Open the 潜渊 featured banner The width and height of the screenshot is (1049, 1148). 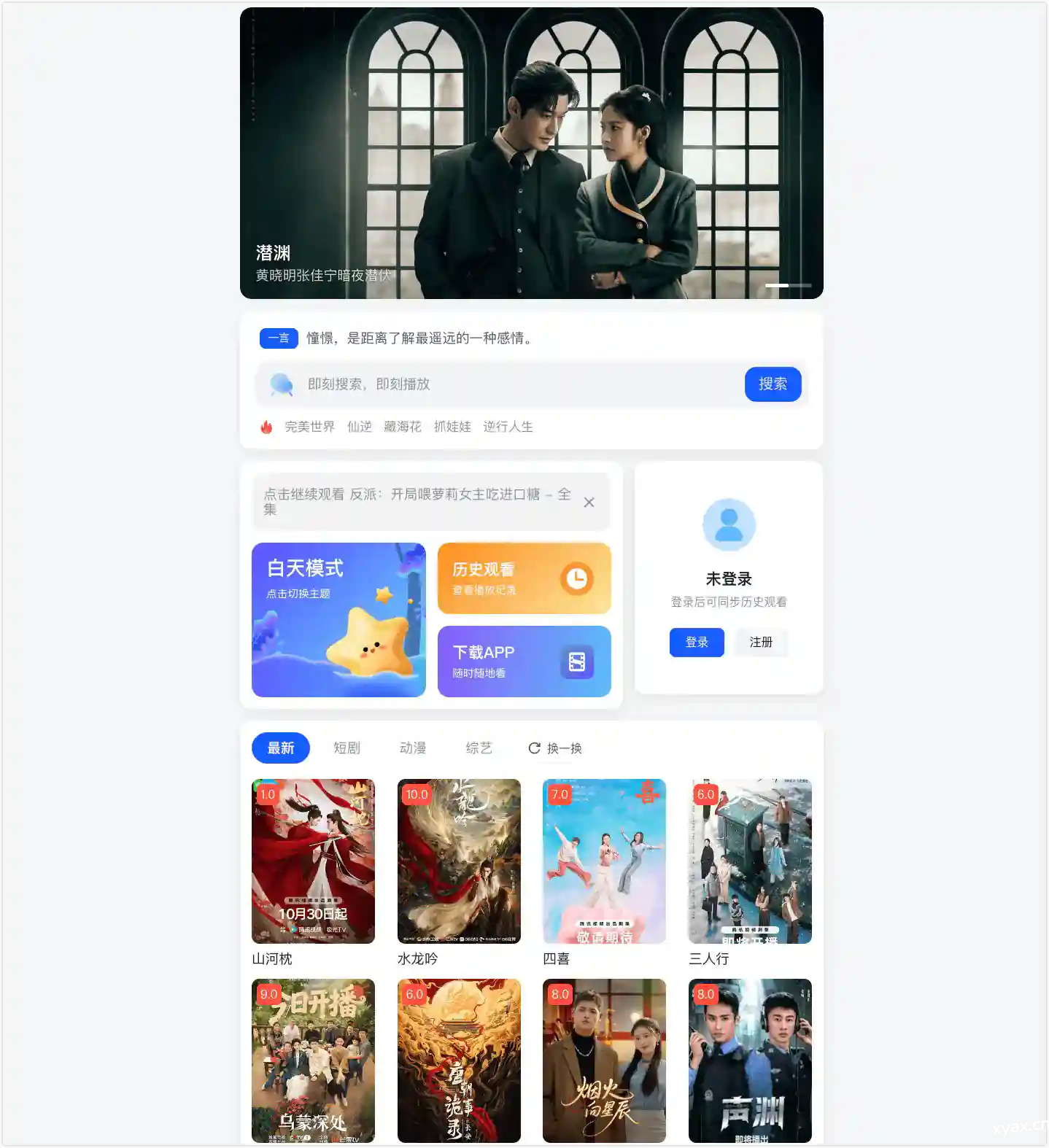[531, 153]
